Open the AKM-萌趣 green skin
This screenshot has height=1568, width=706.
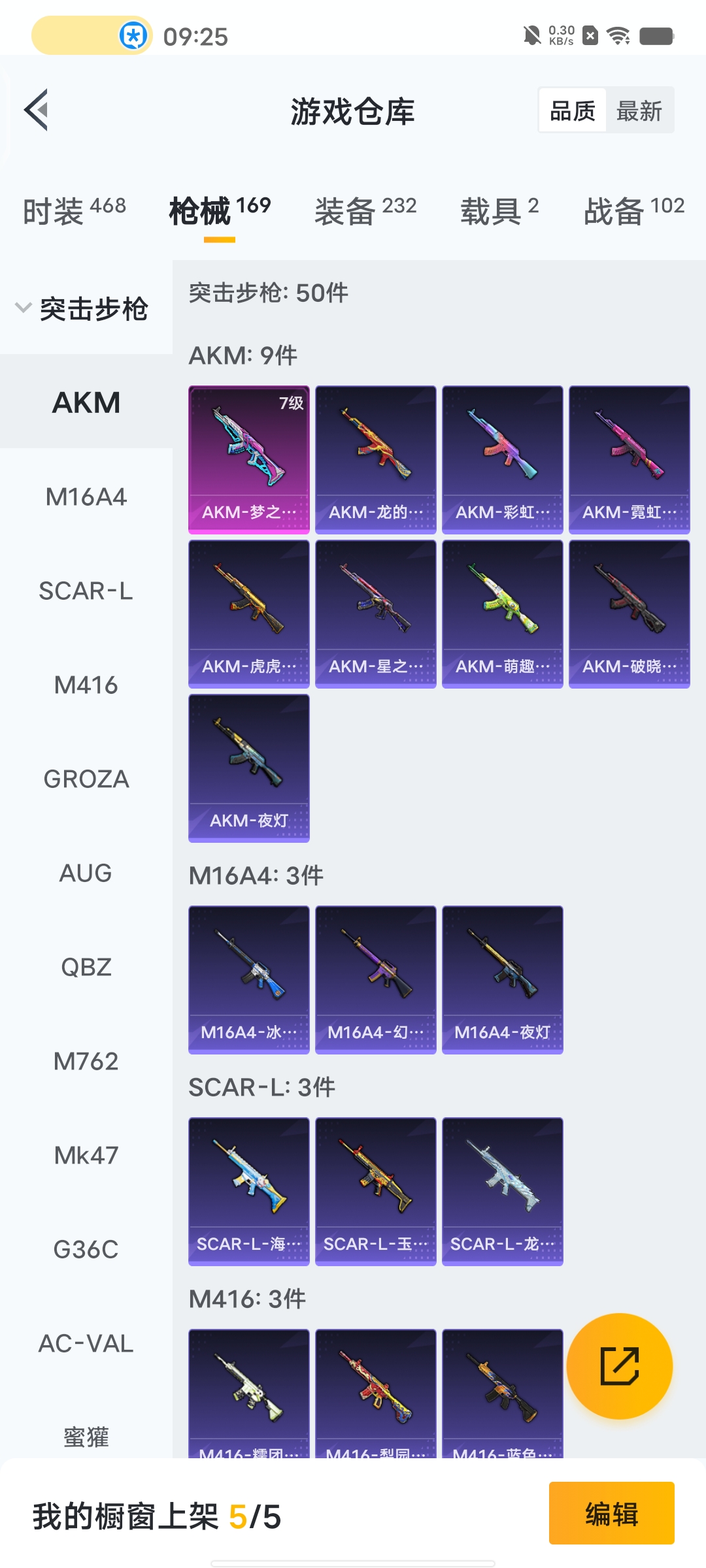coord(502,613)
